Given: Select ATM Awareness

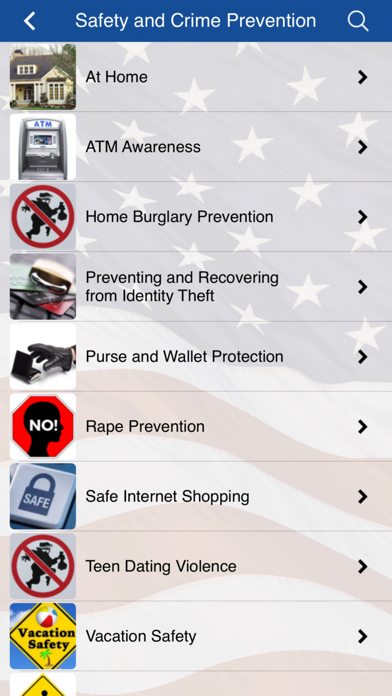Looking at the screenshot, I should click(x=196, y=147).
